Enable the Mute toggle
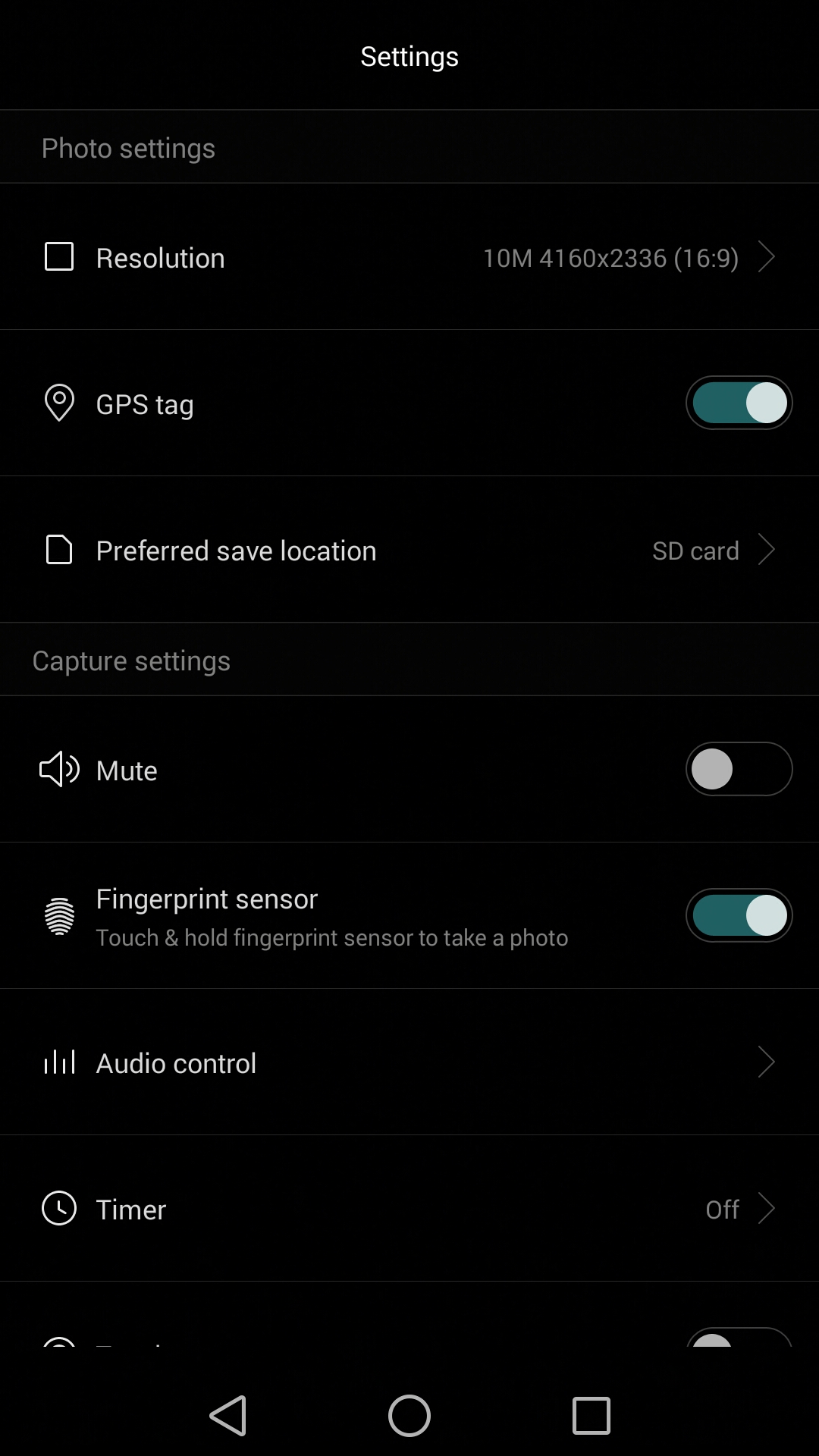819x1456 pixels. (739, 769)
